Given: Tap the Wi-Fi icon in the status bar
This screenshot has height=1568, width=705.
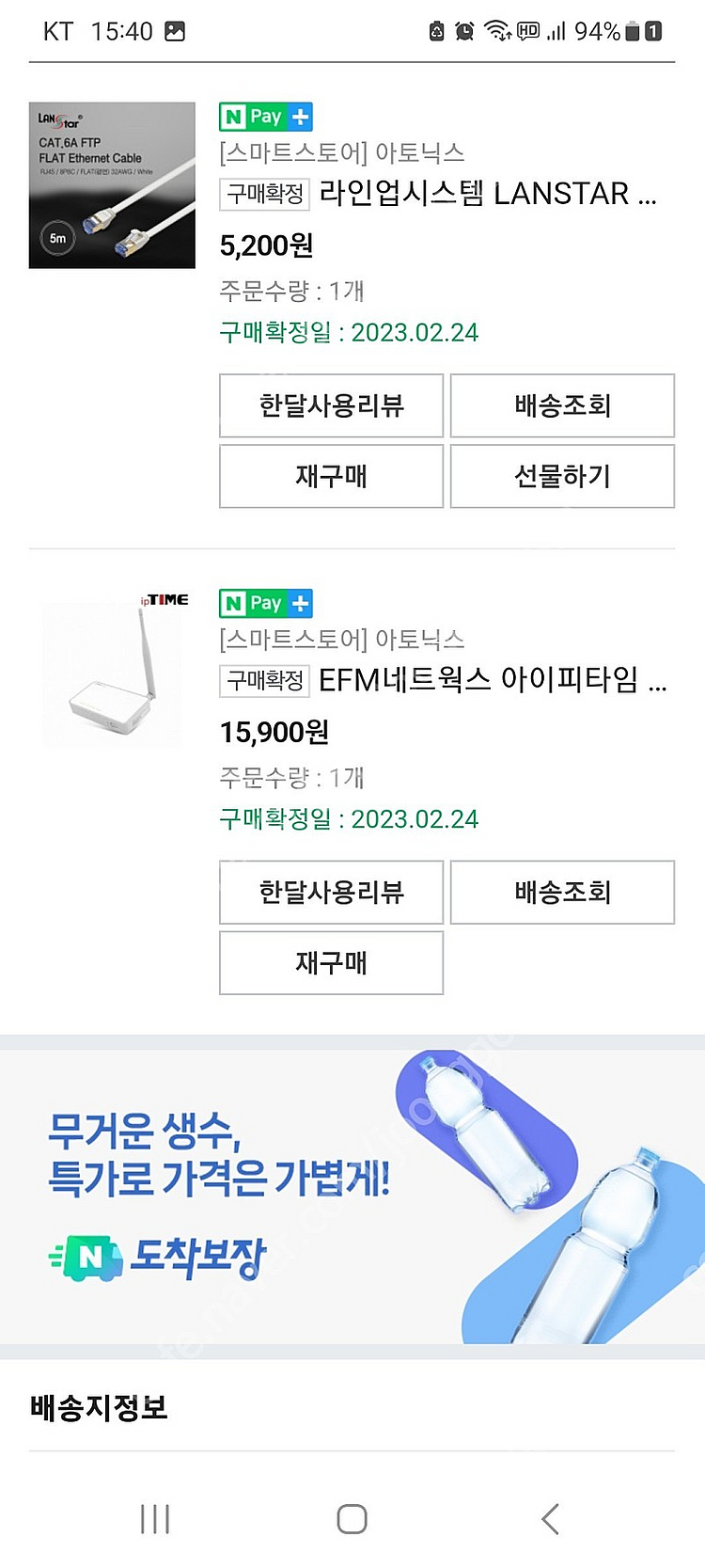Looking at the screenshot, I should 496,30.
